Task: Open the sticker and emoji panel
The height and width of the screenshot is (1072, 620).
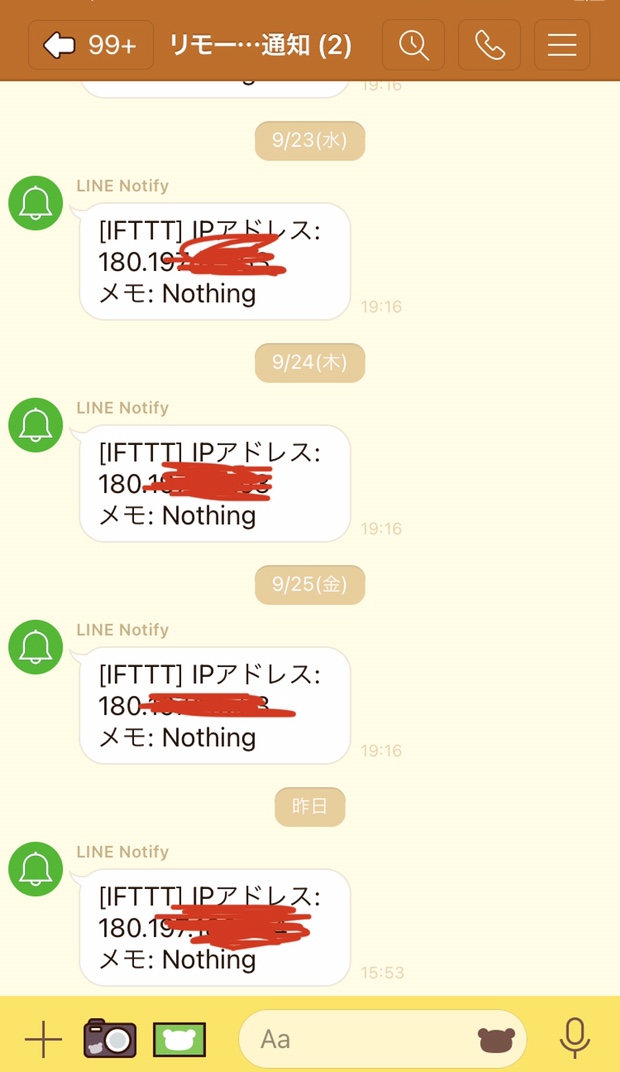Action: (496, 1040)
